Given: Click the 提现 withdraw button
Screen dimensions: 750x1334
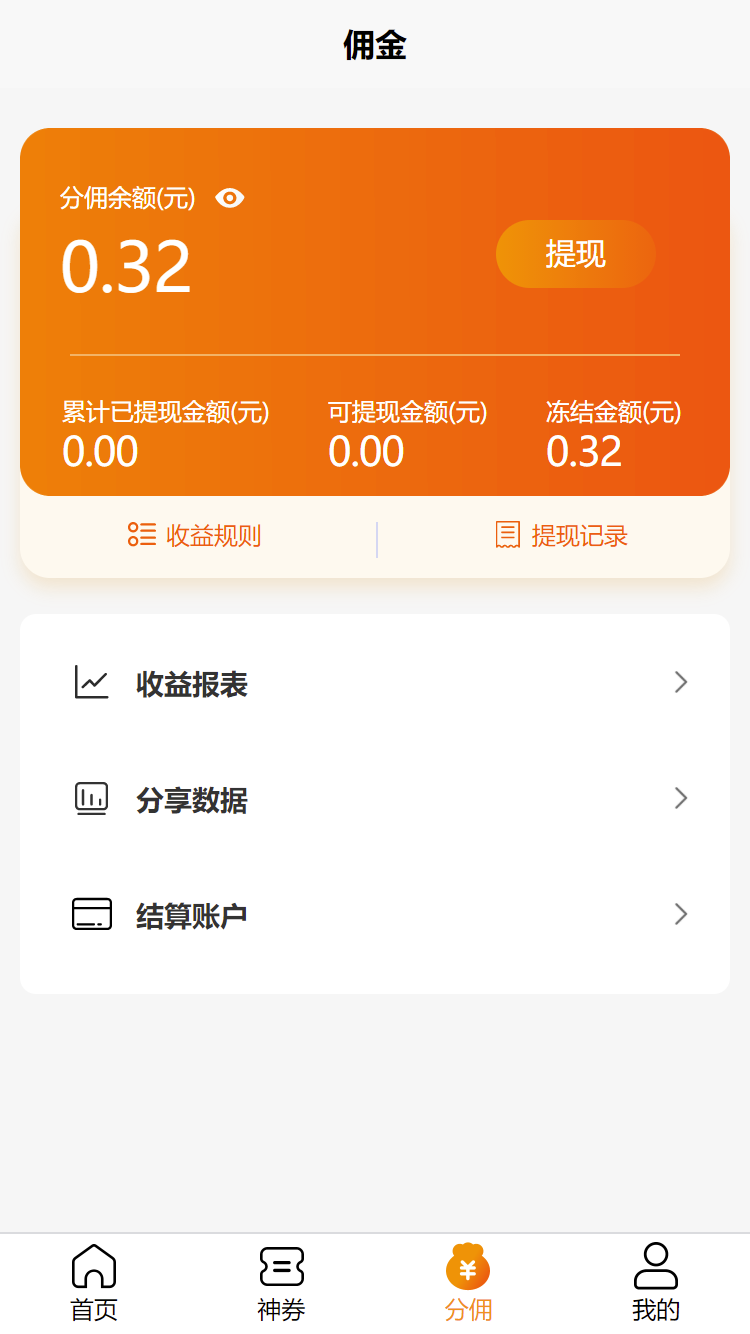Looking at the screenshot, I should pyautogui.click(x=575, y=254).
